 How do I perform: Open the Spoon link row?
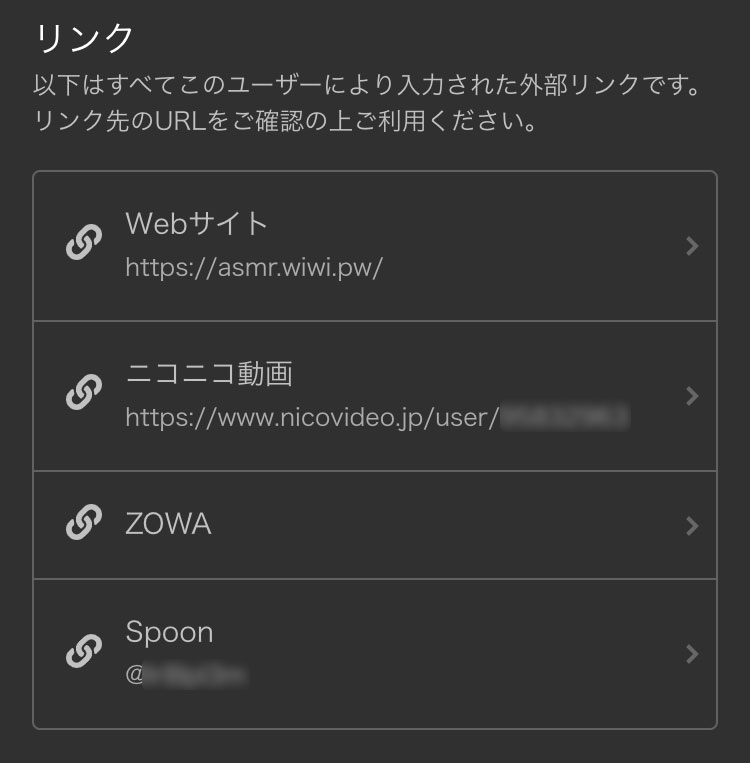[375, 653]
